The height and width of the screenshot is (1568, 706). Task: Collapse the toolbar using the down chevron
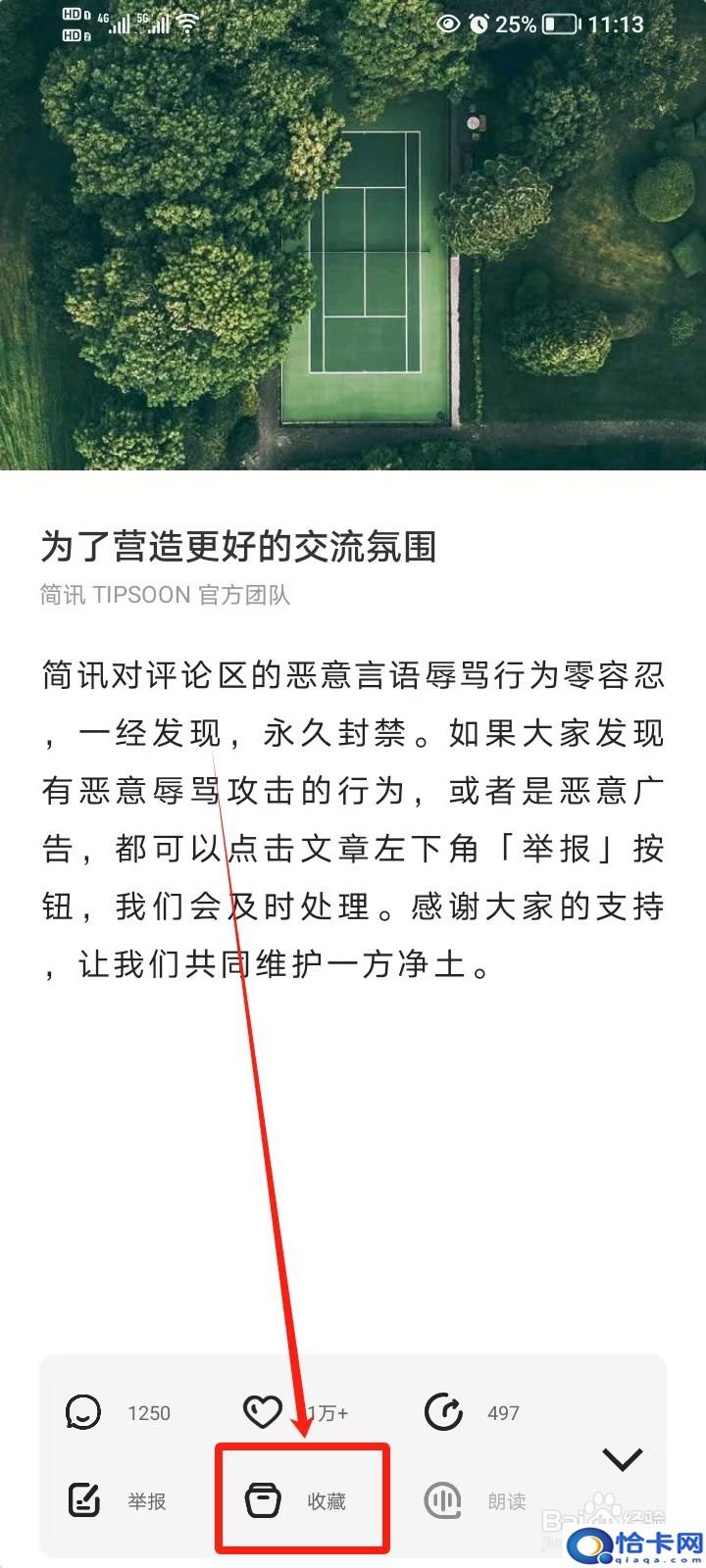pos(622,1459)
